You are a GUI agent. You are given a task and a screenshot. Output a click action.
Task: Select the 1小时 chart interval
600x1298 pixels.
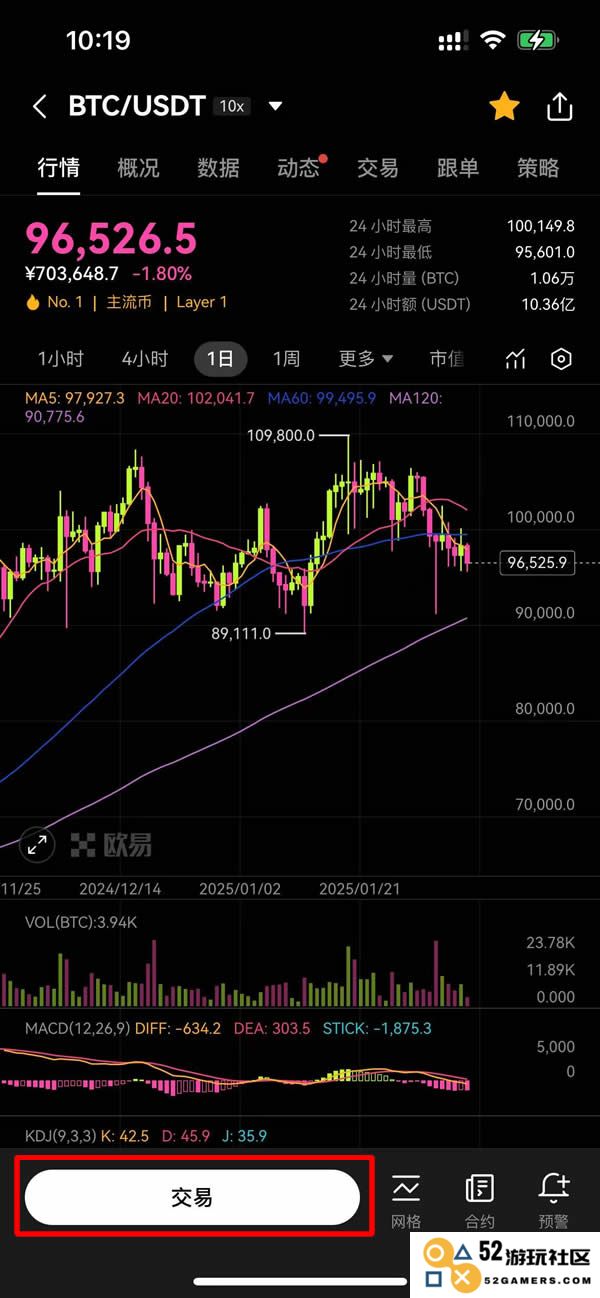coord(61,359)
